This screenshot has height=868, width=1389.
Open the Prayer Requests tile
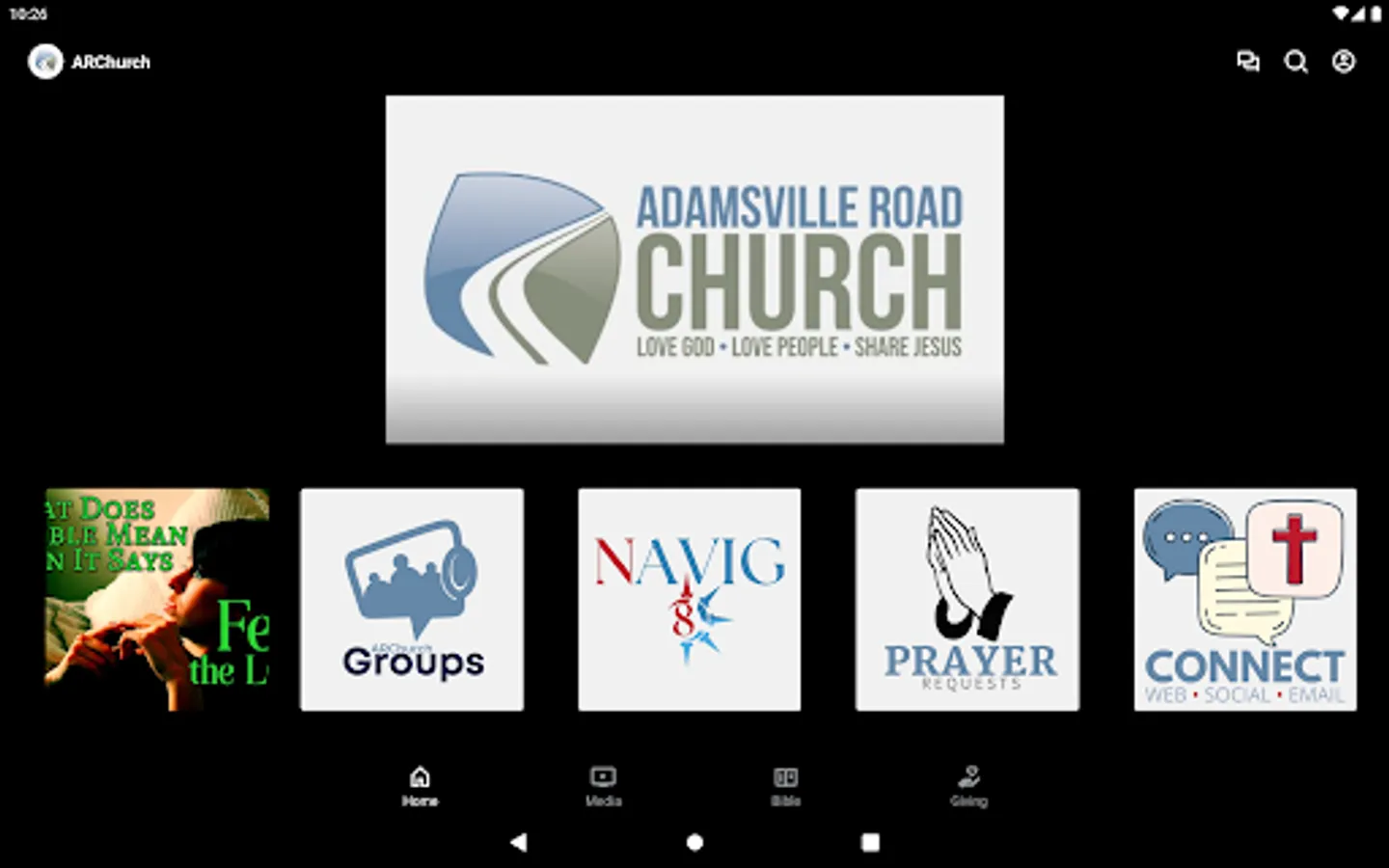[x=967, y=599]
